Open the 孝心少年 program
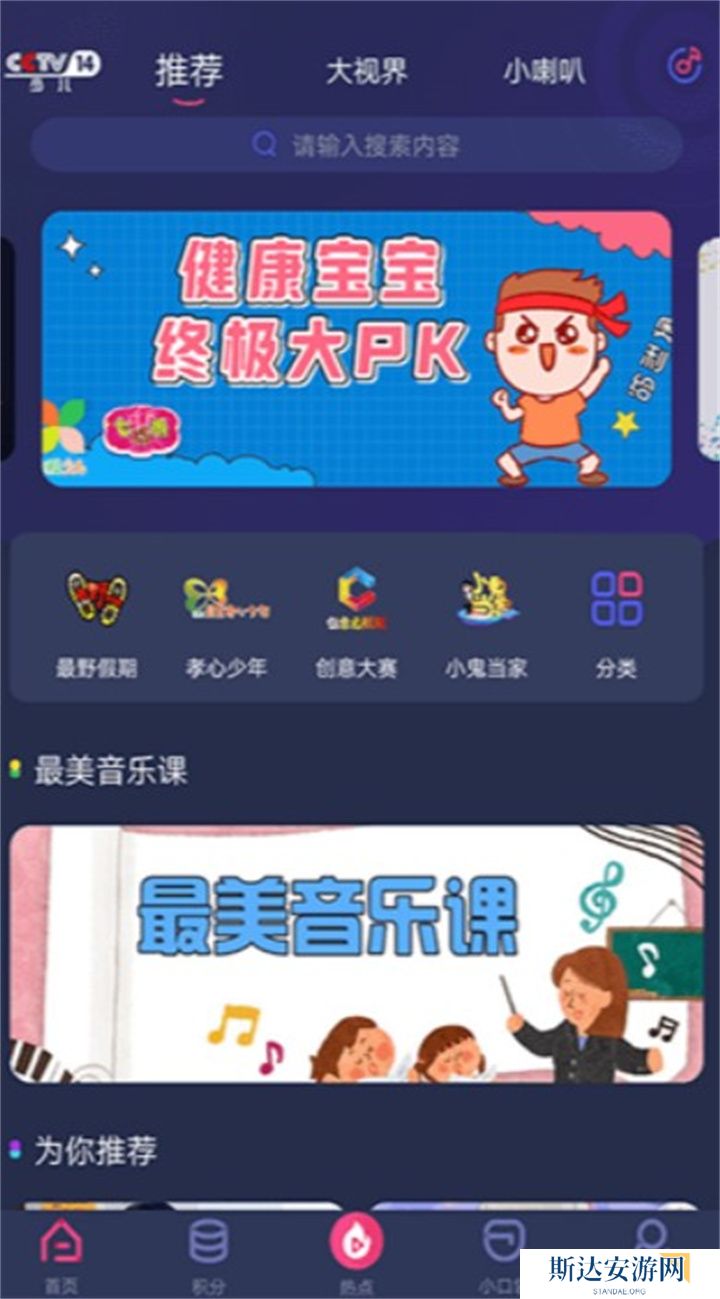The height and width of the screenshot is (1299, 720). click(x=226, y=620)
